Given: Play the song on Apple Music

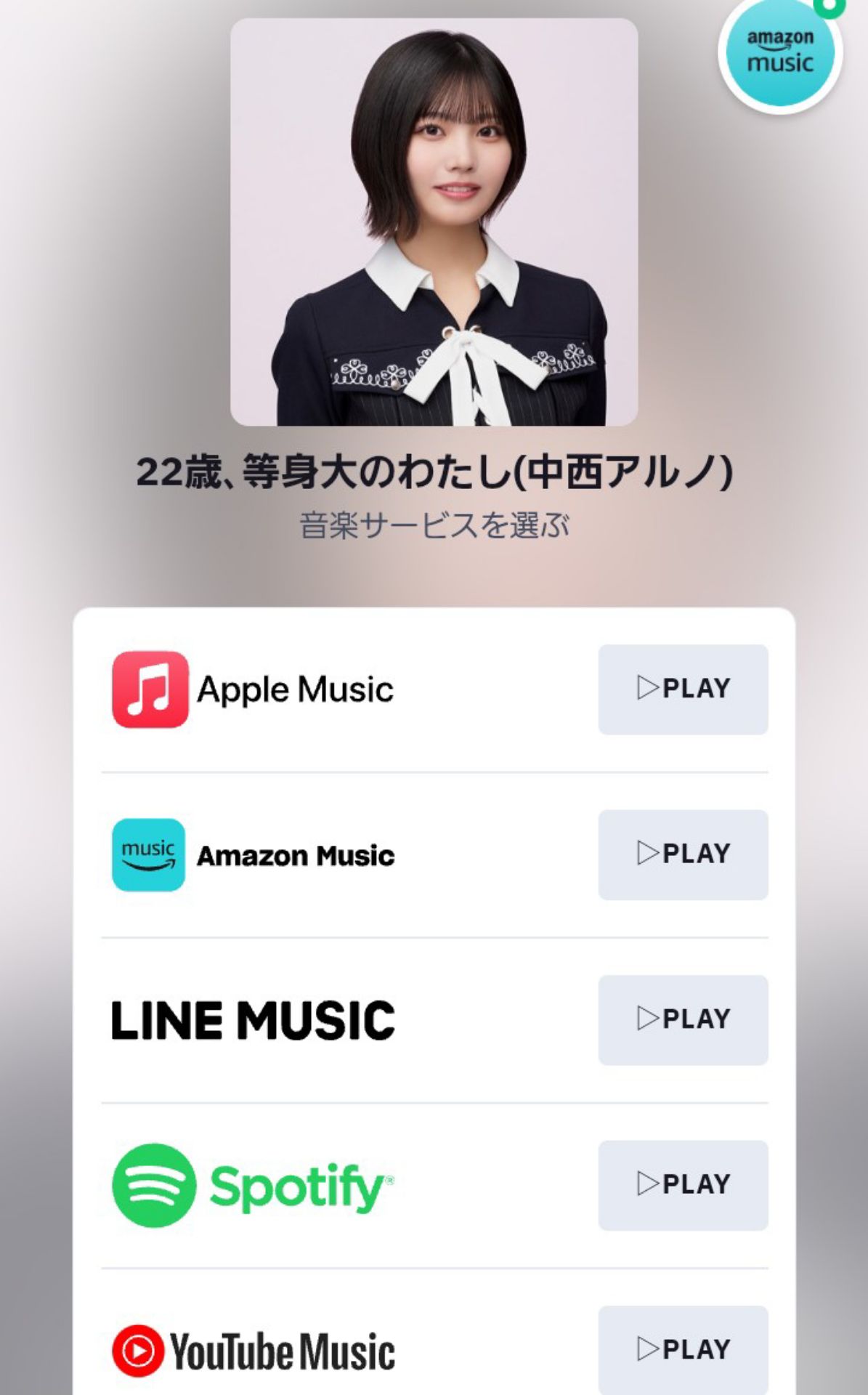Looking at the screenshot, I should [681, 689].
